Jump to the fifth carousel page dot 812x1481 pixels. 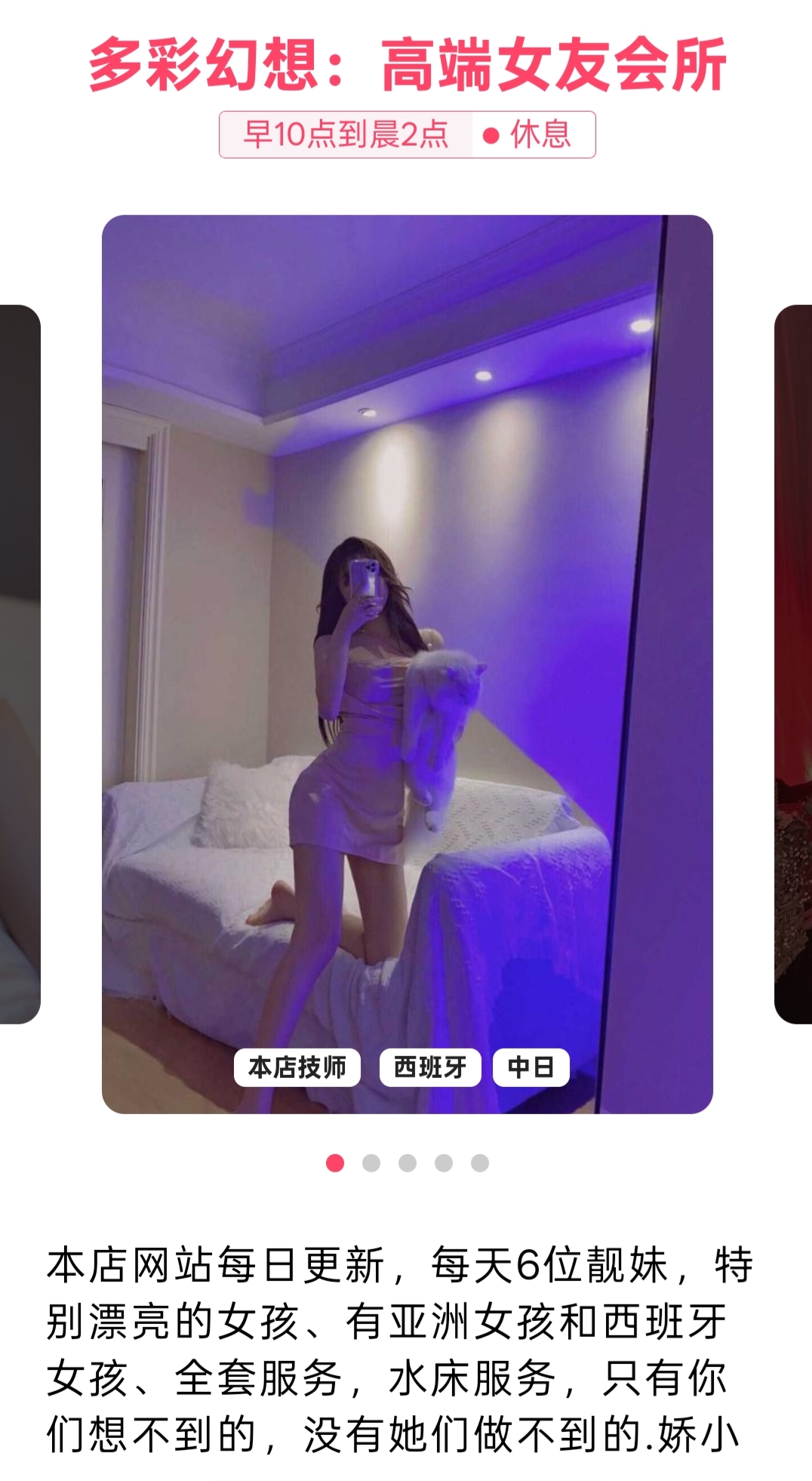point(480,1163)
